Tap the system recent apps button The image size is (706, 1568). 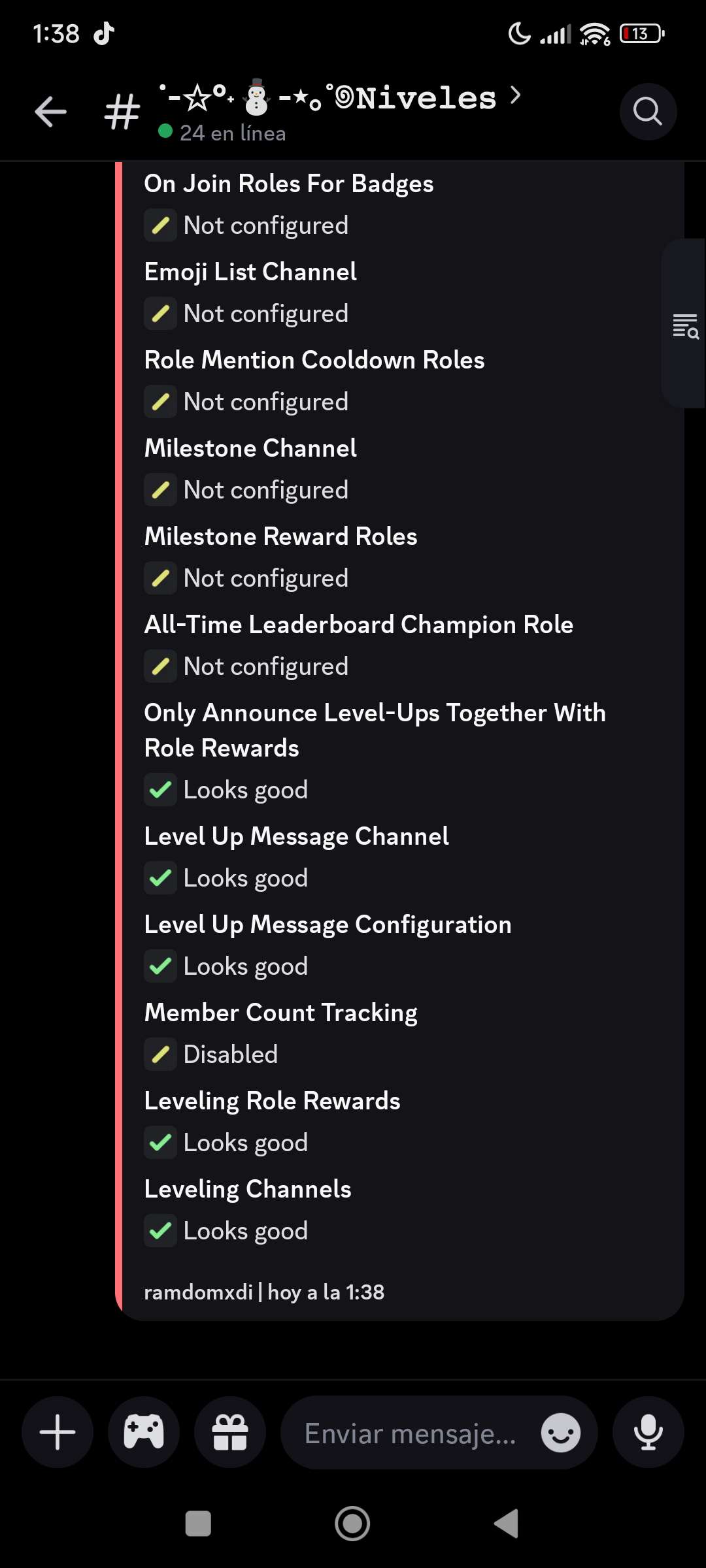198,1524
